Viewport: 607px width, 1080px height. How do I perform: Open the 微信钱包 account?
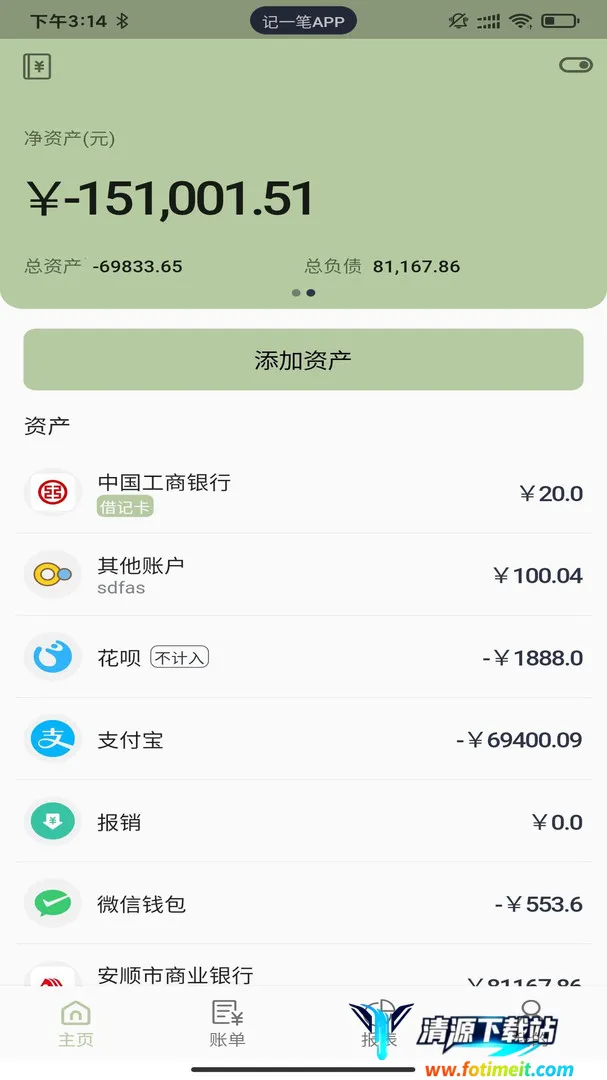pyautogui.click(x=303, y=904)
